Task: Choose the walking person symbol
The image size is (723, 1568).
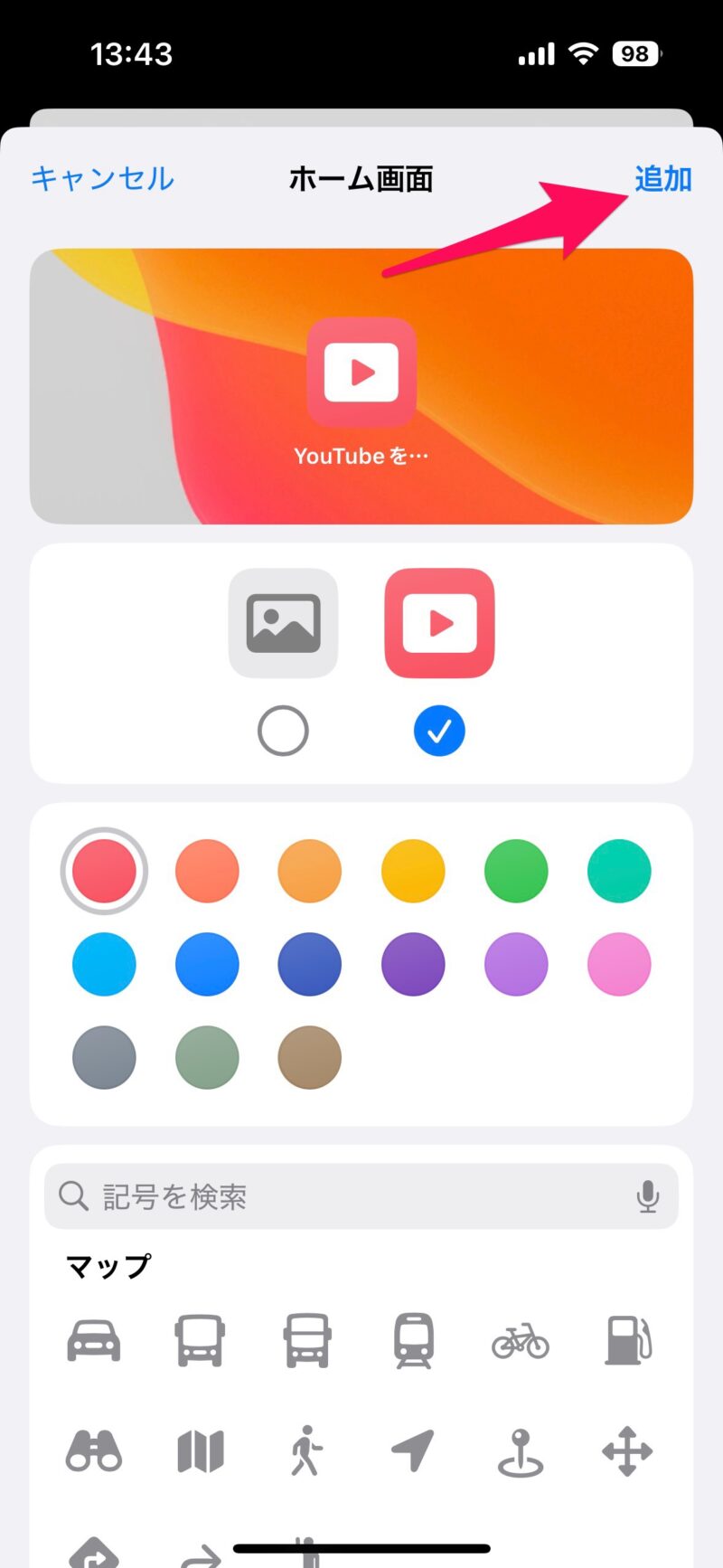Action: [x=306, y=1451]
